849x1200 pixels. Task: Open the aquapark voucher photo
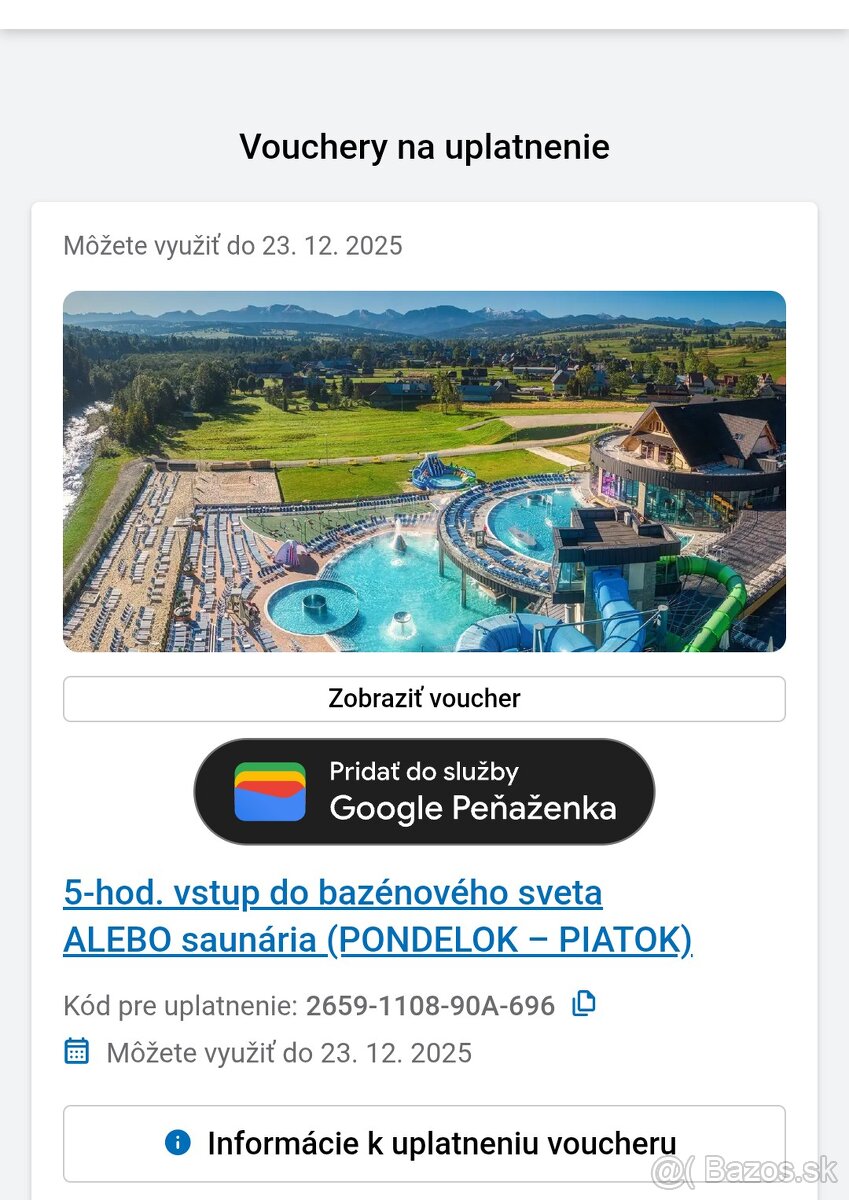click(x=424, y=471)
